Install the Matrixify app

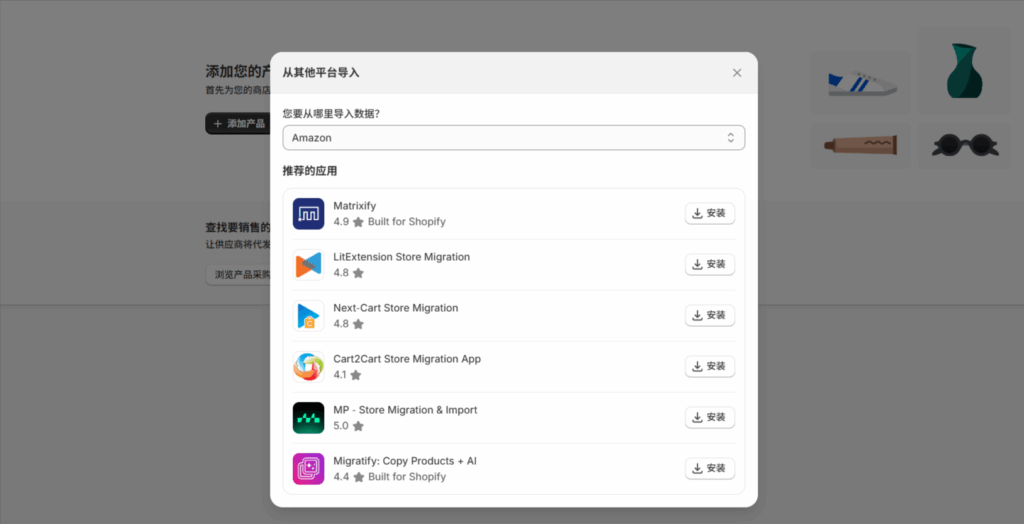709,213
